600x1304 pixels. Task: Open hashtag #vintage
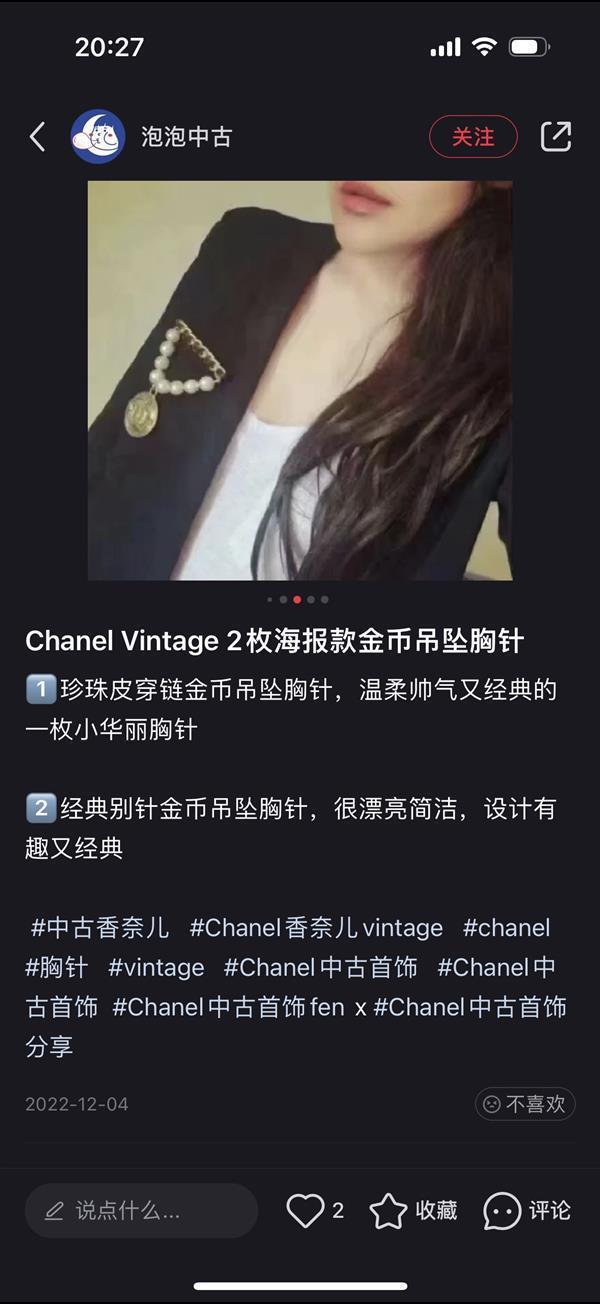156,968
